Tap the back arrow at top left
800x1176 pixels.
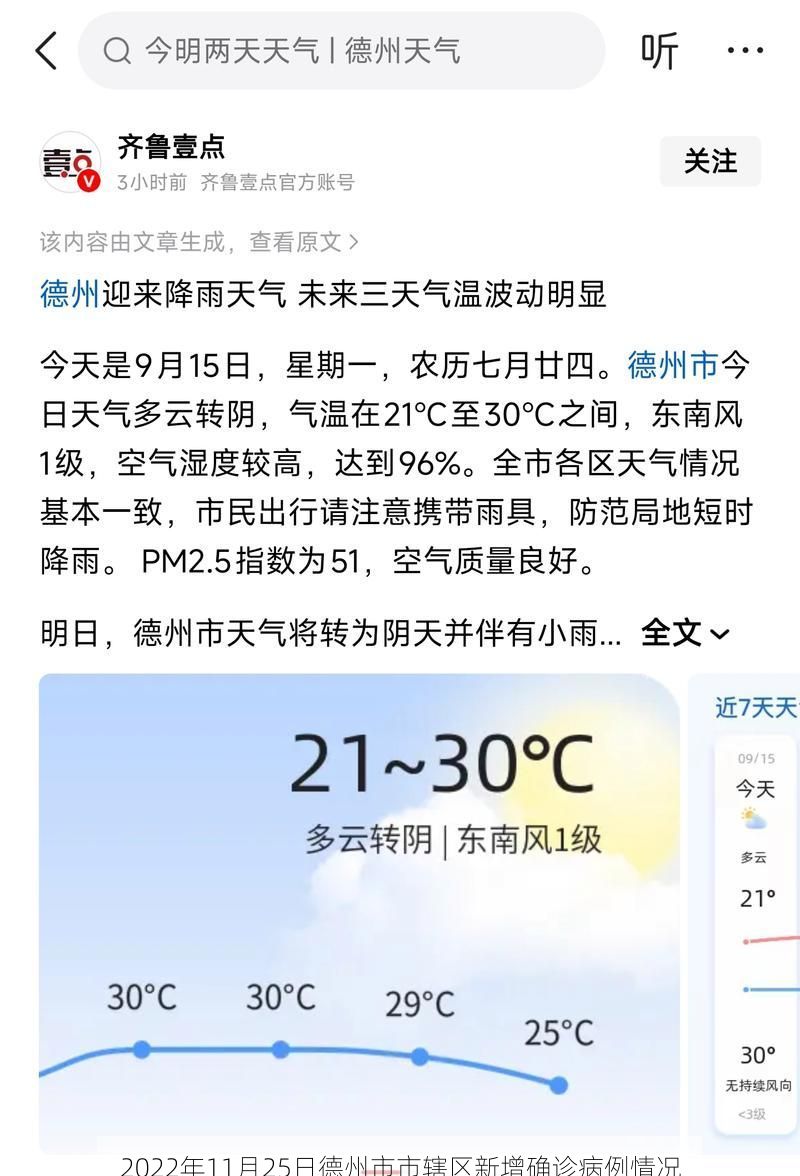(44, 50)
